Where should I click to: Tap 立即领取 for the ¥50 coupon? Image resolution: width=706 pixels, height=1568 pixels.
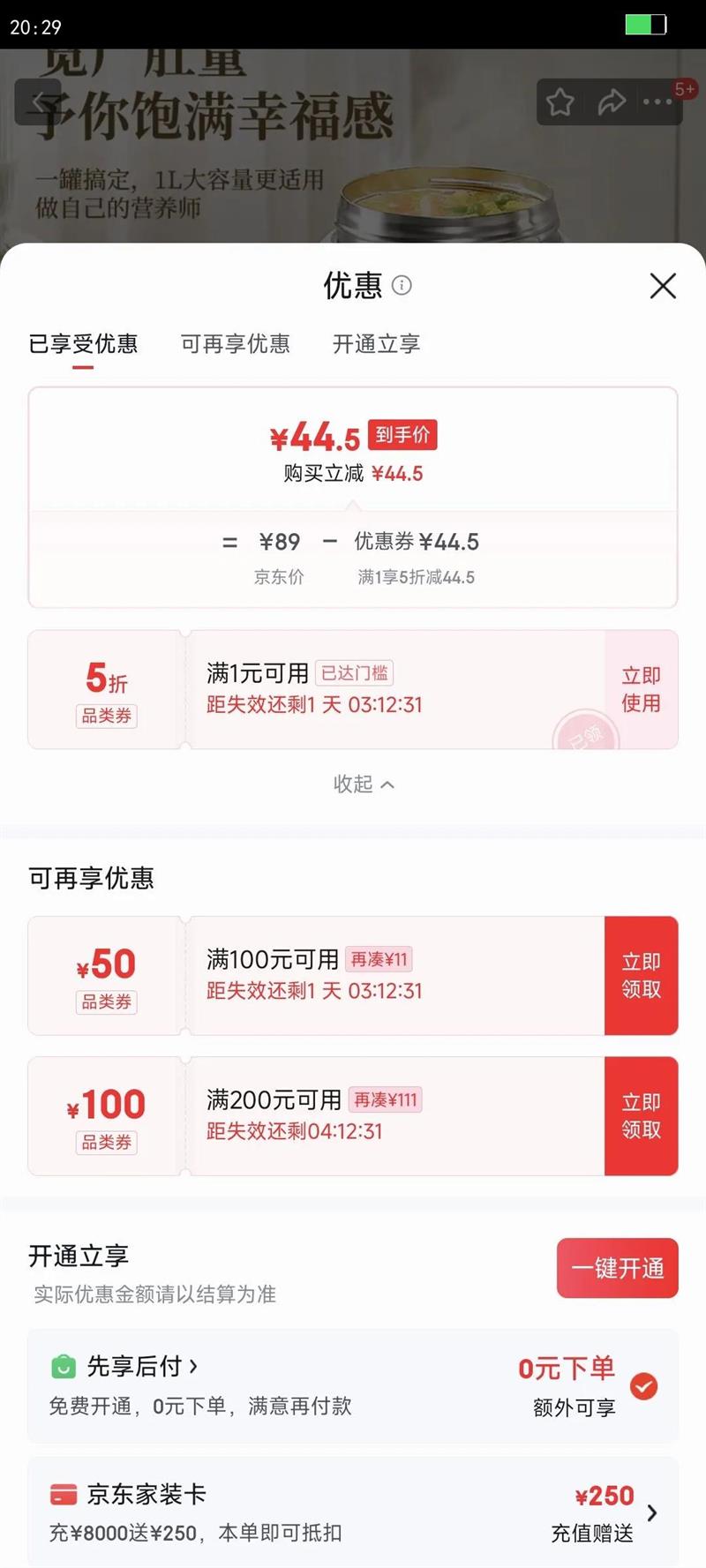tap(641, 975)
